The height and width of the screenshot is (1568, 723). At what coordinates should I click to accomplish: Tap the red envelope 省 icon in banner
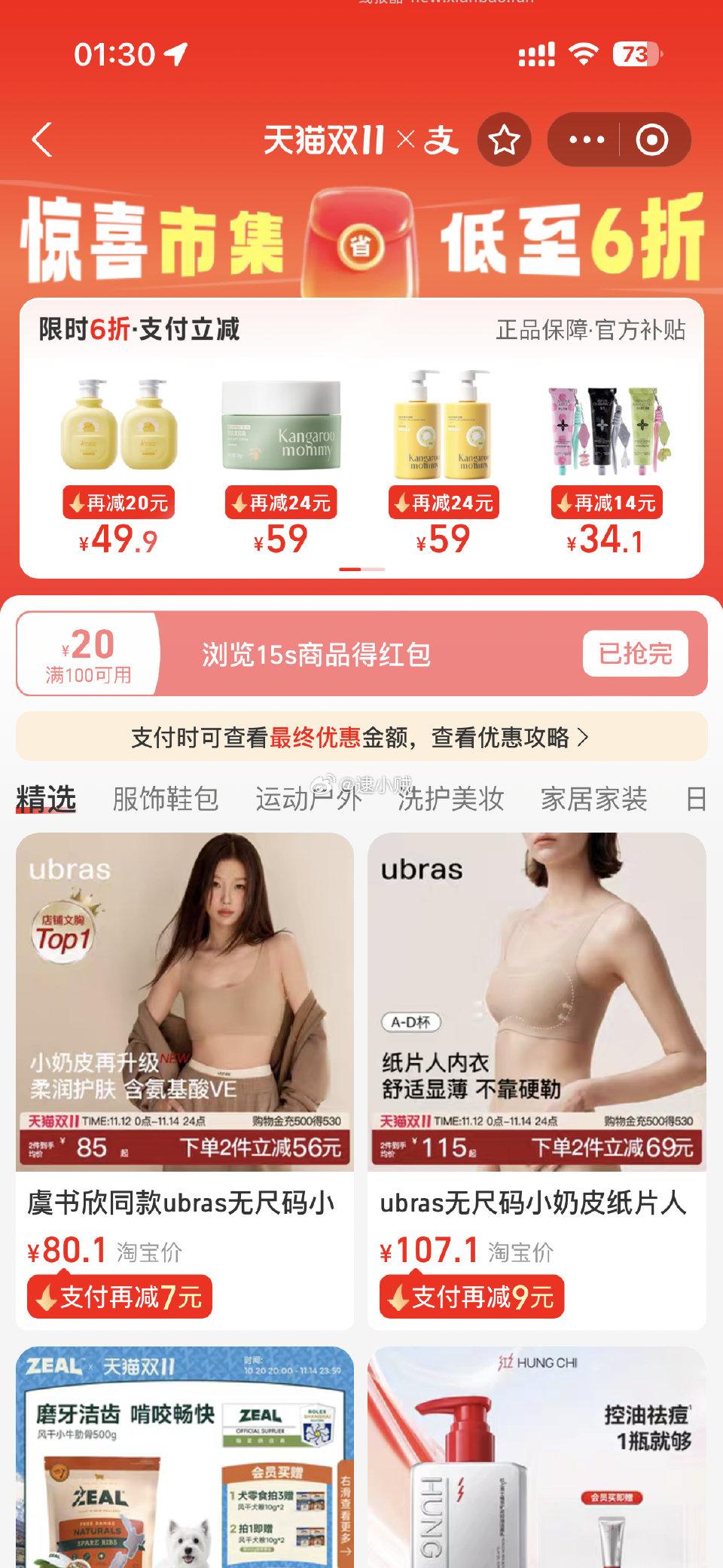pos(360,246)
